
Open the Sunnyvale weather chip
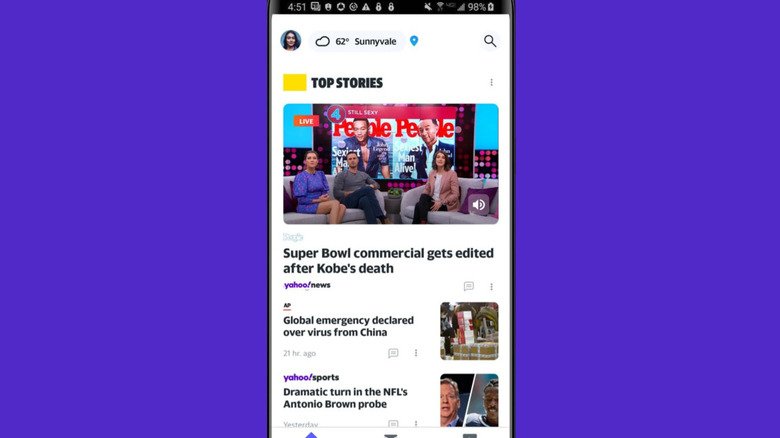(x=357, y=41)
